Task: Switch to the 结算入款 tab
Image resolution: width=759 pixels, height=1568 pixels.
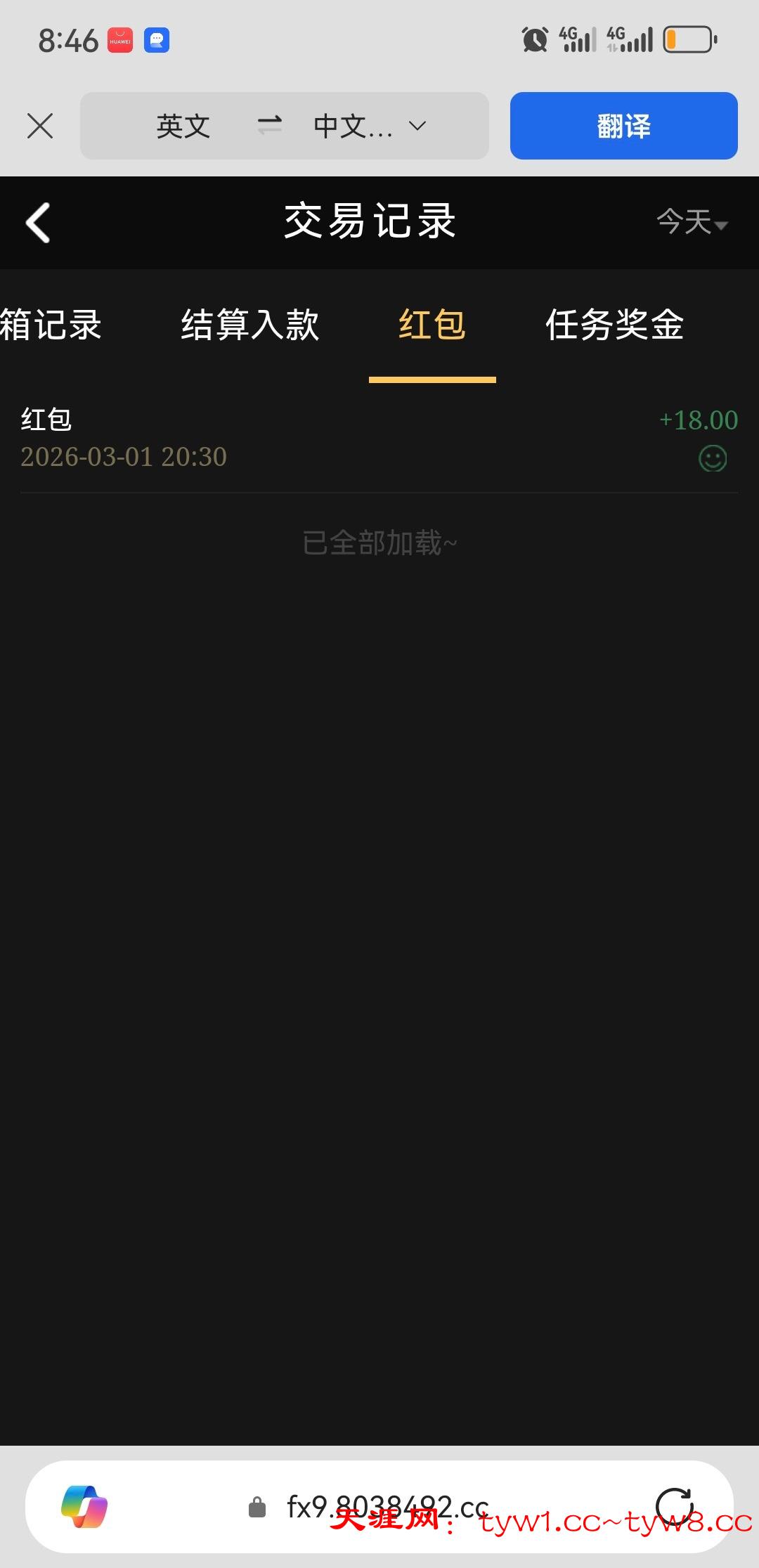Action: [x=250, y=325]
